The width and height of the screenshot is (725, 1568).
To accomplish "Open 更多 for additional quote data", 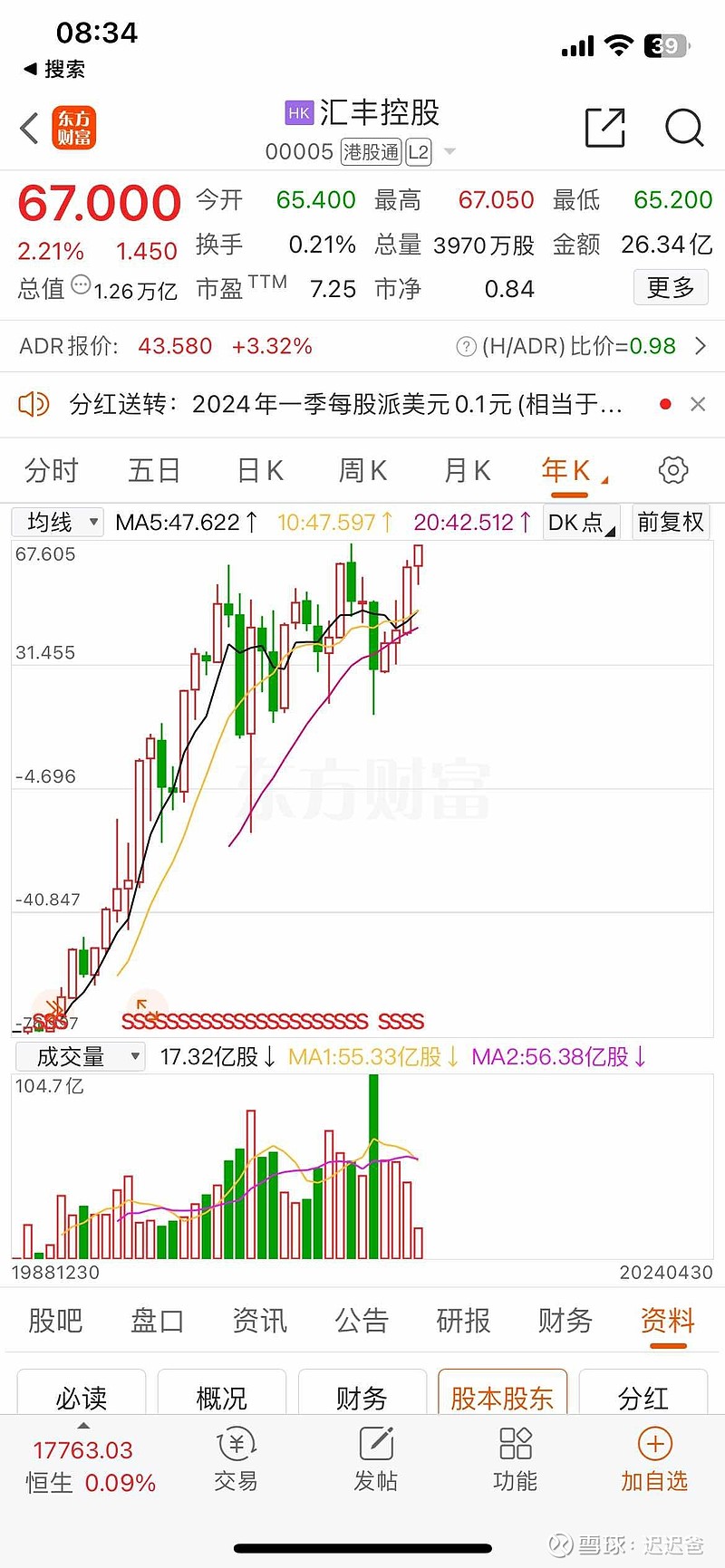I will pos(671,287).
